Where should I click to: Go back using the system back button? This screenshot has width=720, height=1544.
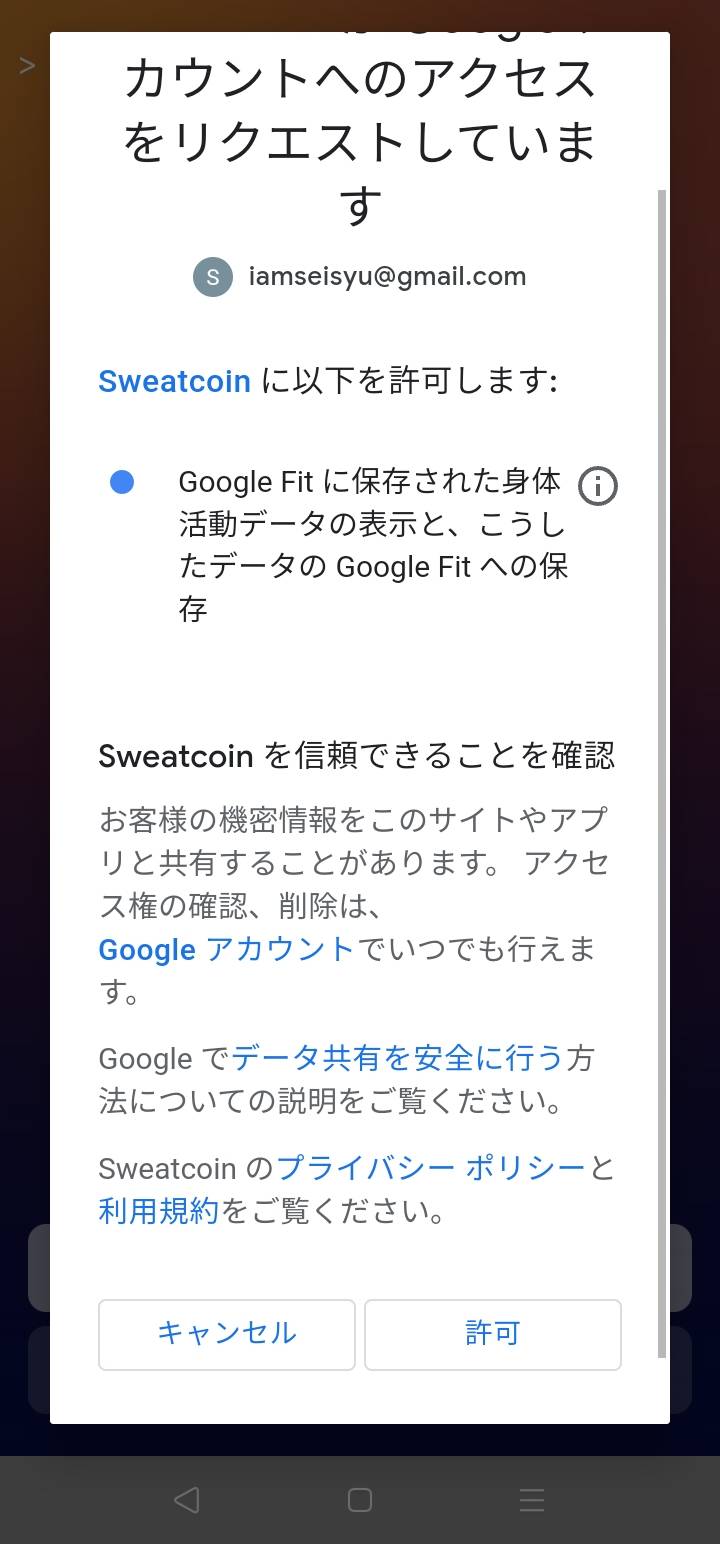(186, 1499)
